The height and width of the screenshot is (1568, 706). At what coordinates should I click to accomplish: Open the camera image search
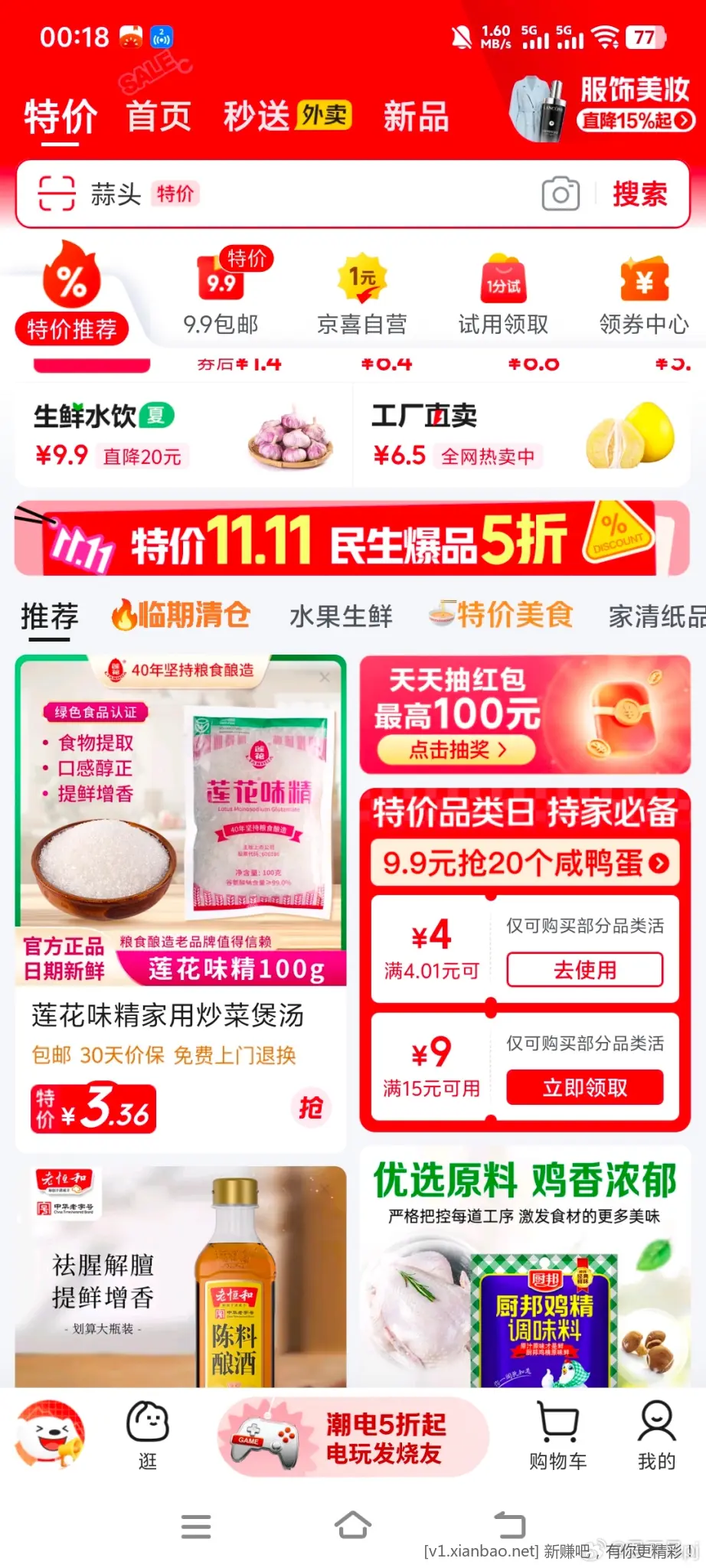tap(561, 194)
